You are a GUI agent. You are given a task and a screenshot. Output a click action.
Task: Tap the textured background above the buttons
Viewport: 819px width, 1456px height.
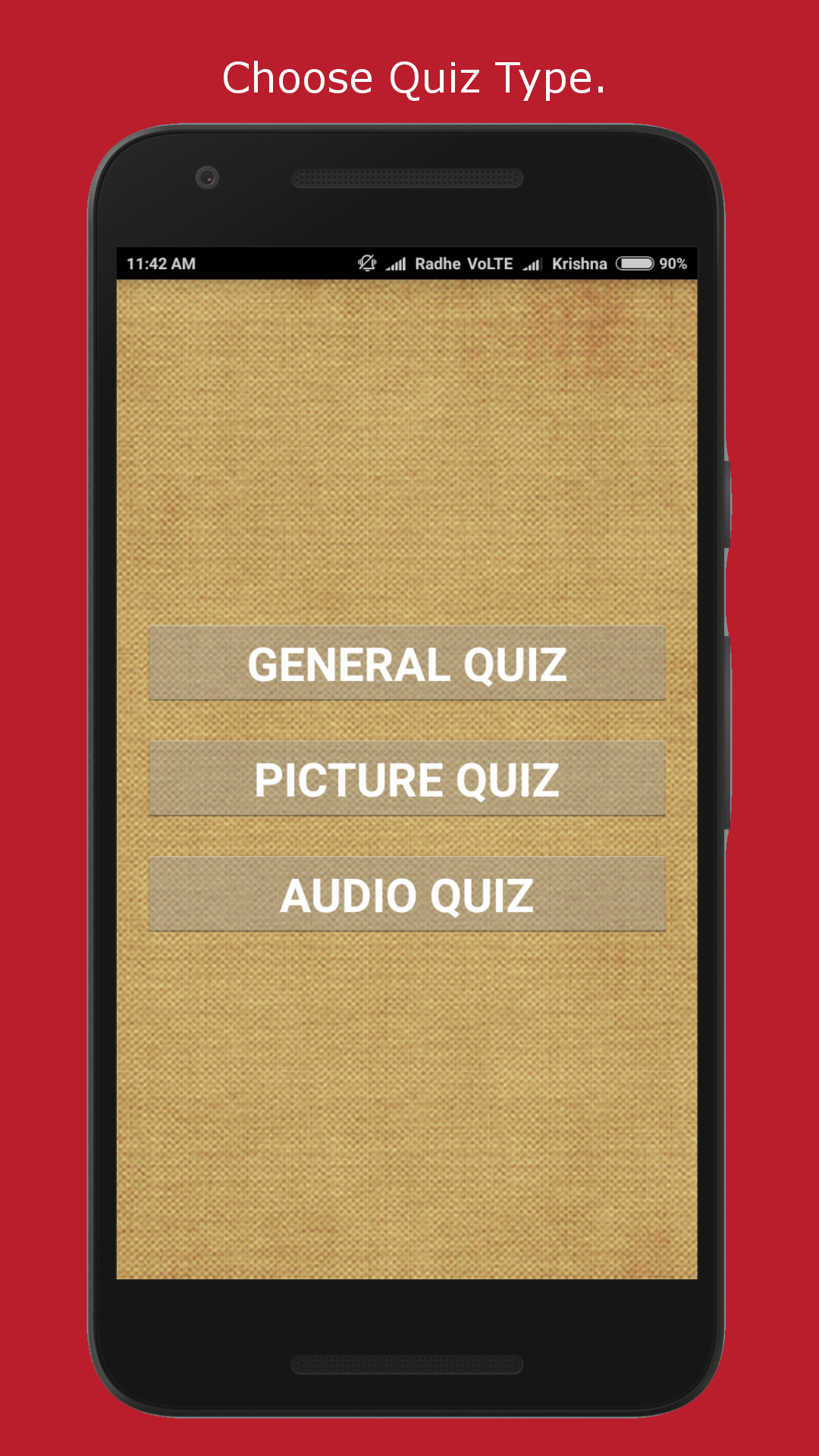tap(409, 455)
